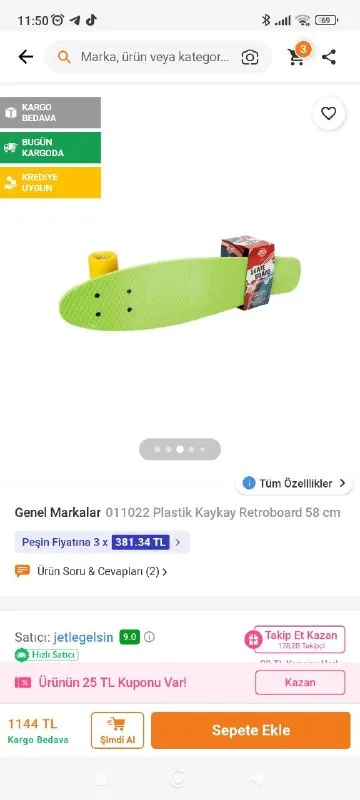Add product with Sepete Ekle
360x800 pixels.
251,730
